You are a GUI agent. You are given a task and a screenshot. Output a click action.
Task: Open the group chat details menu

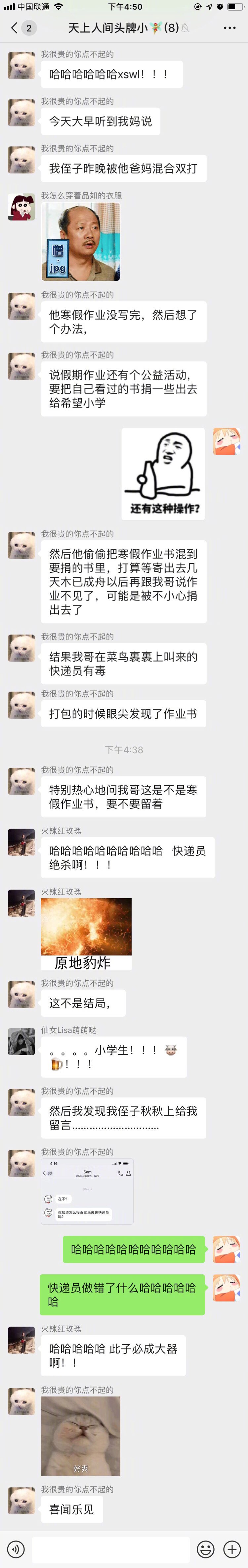click(x=229, y=28)
